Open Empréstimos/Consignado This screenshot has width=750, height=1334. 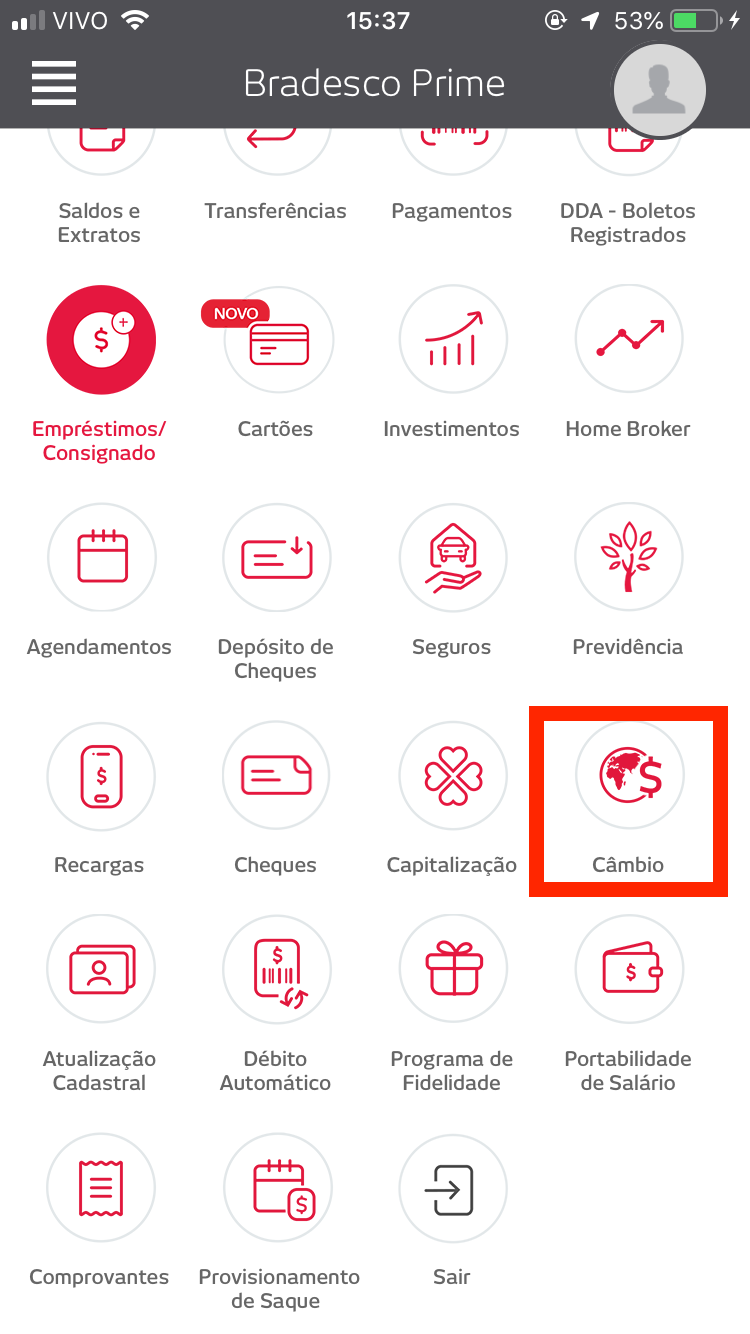pyautogui.click(x=100, y=340)
